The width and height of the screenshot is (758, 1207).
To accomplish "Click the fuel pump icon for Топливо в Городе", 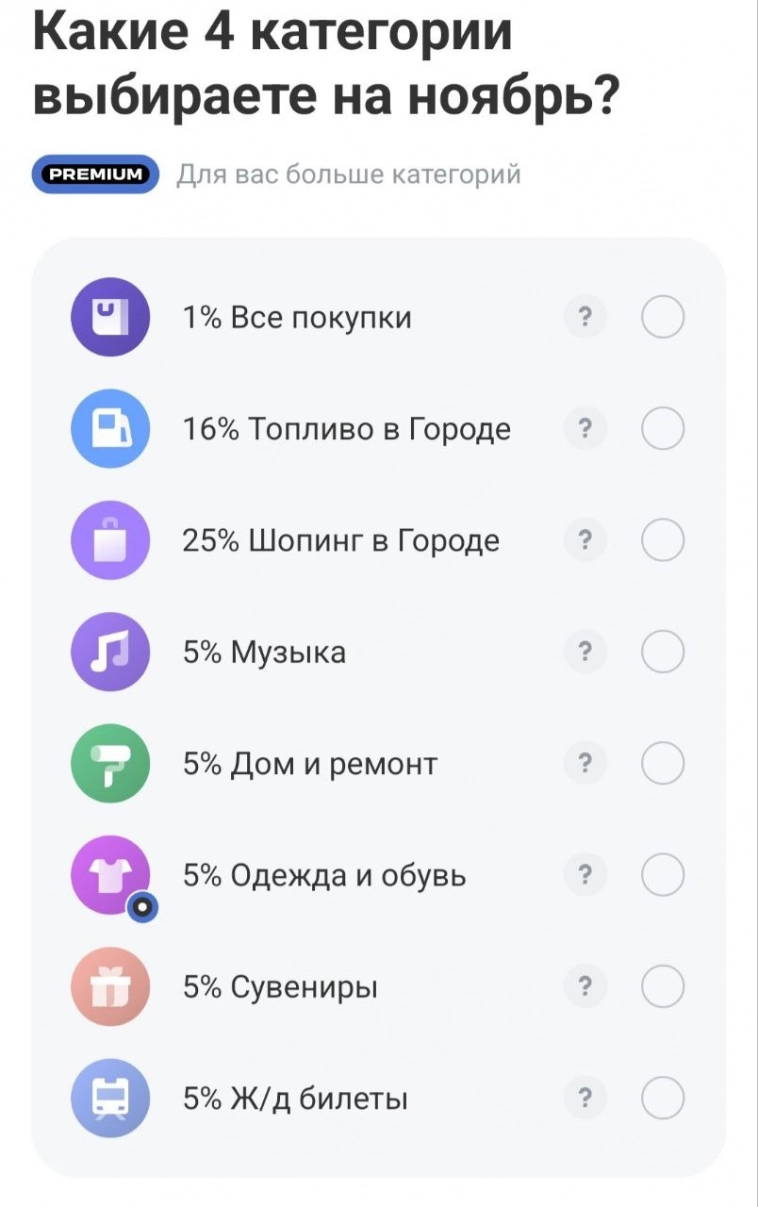I will tap(109, 428).
